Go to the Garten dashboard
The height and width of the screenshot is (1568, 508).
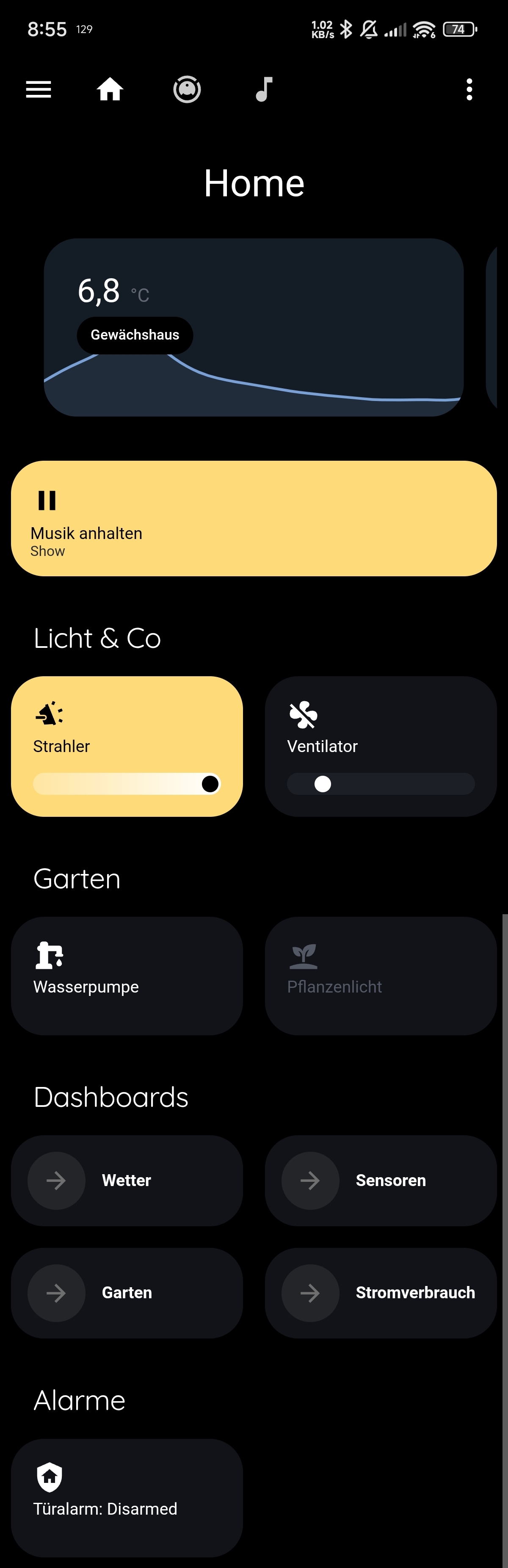click(127, 1292)
